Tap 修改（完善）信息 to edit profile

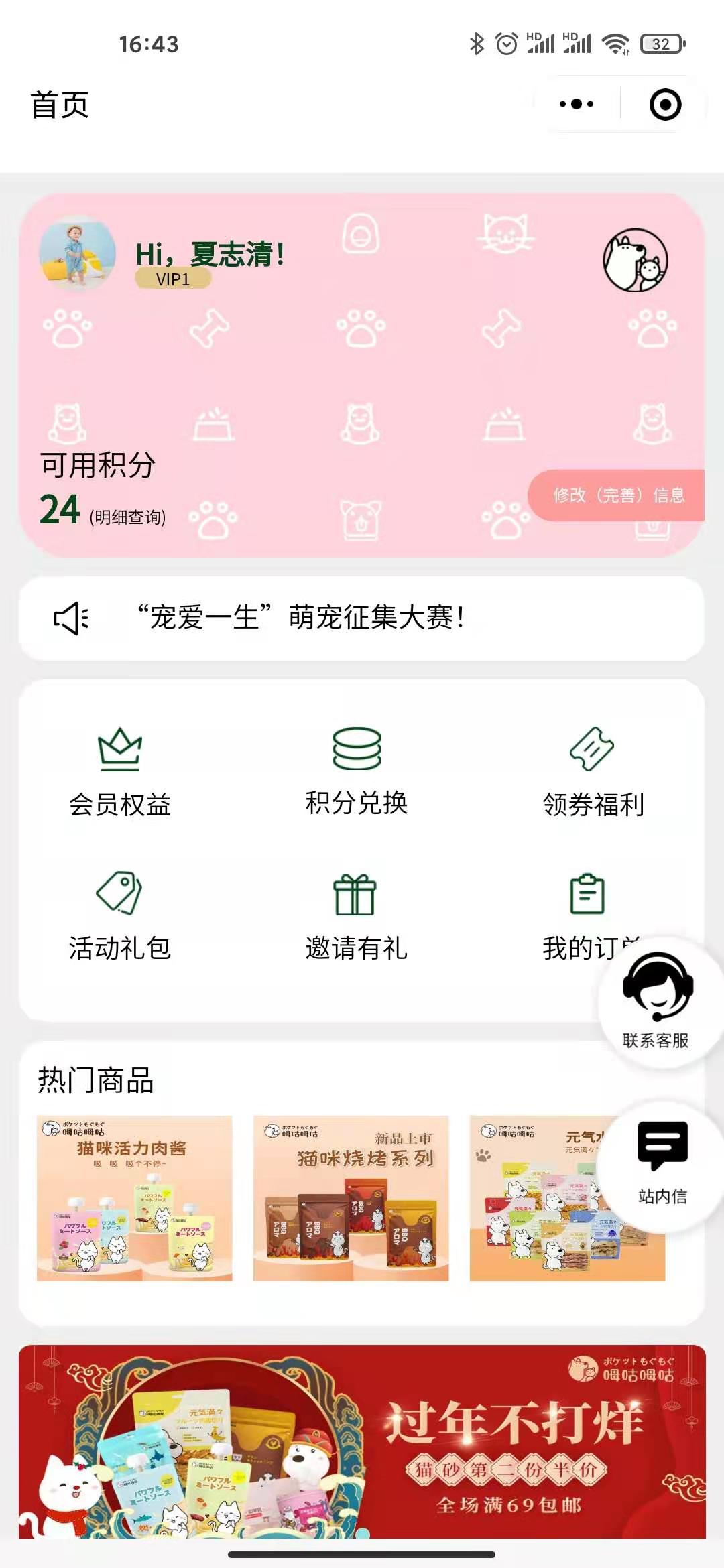[x=618, y=495]
